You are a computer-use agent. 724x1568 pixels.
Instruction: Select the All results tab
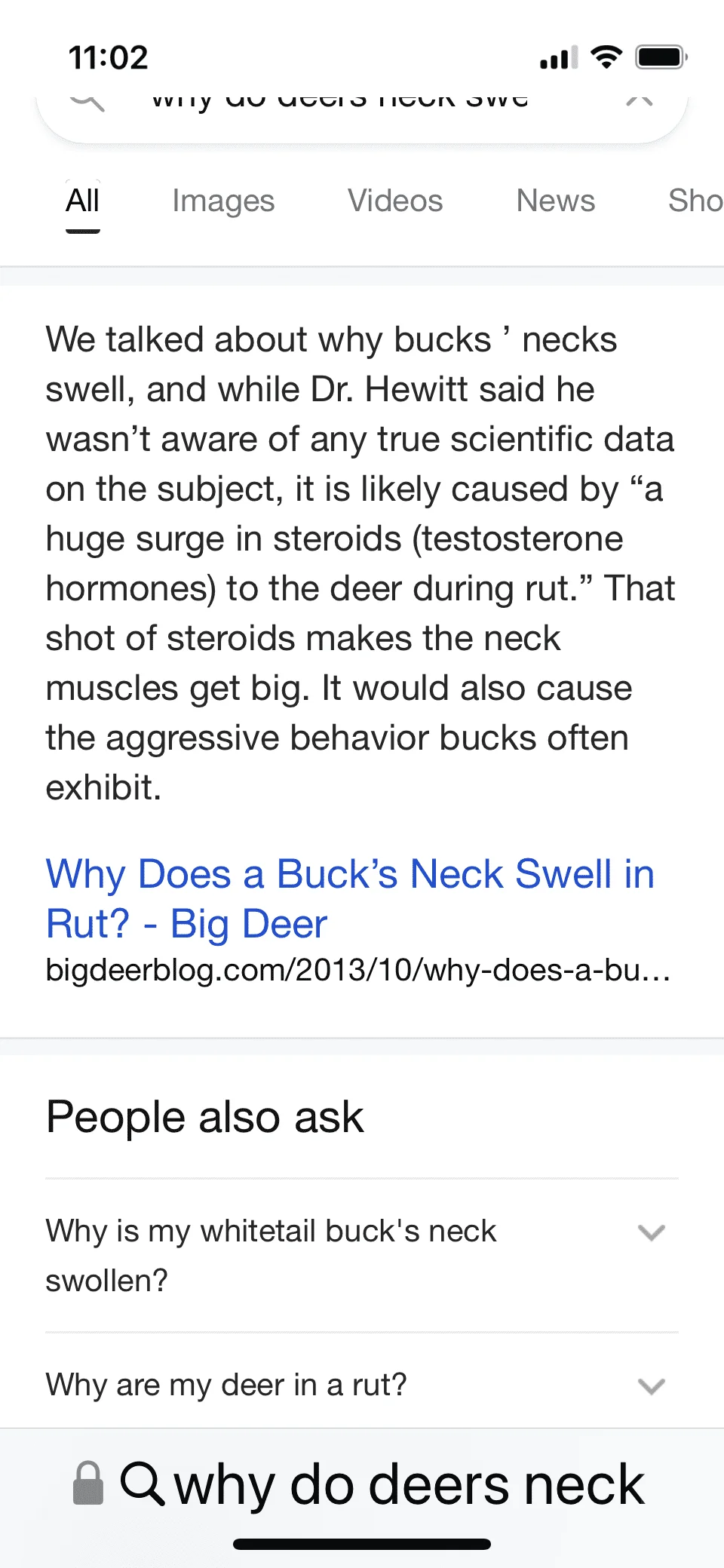[x=83, y=201]
